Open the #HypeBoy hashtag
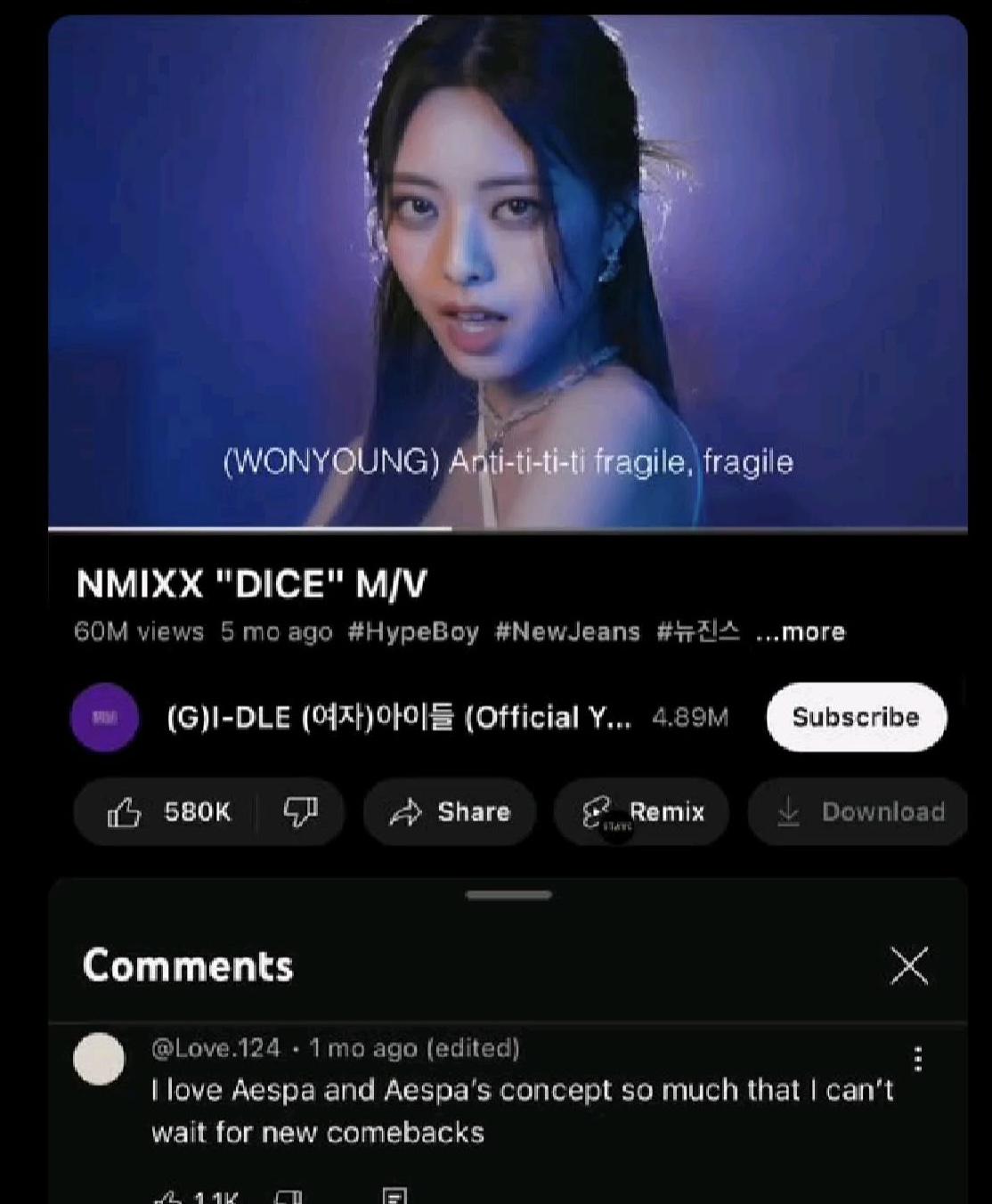Screen dimensions: 992x1204 (x=412, y=632)
